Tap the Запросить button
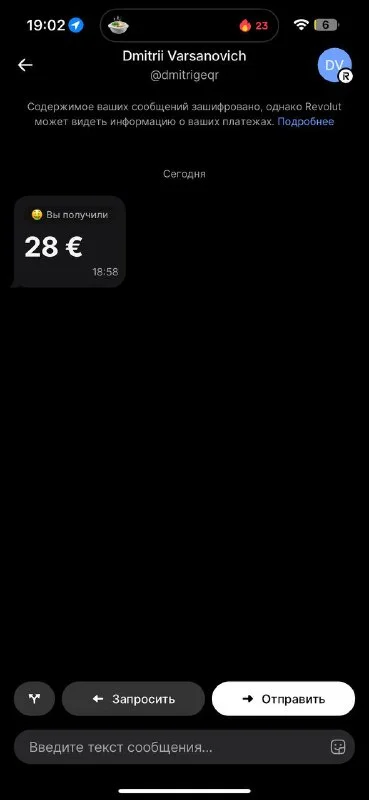This screenshot has width=369, height=800. [133, 698]
